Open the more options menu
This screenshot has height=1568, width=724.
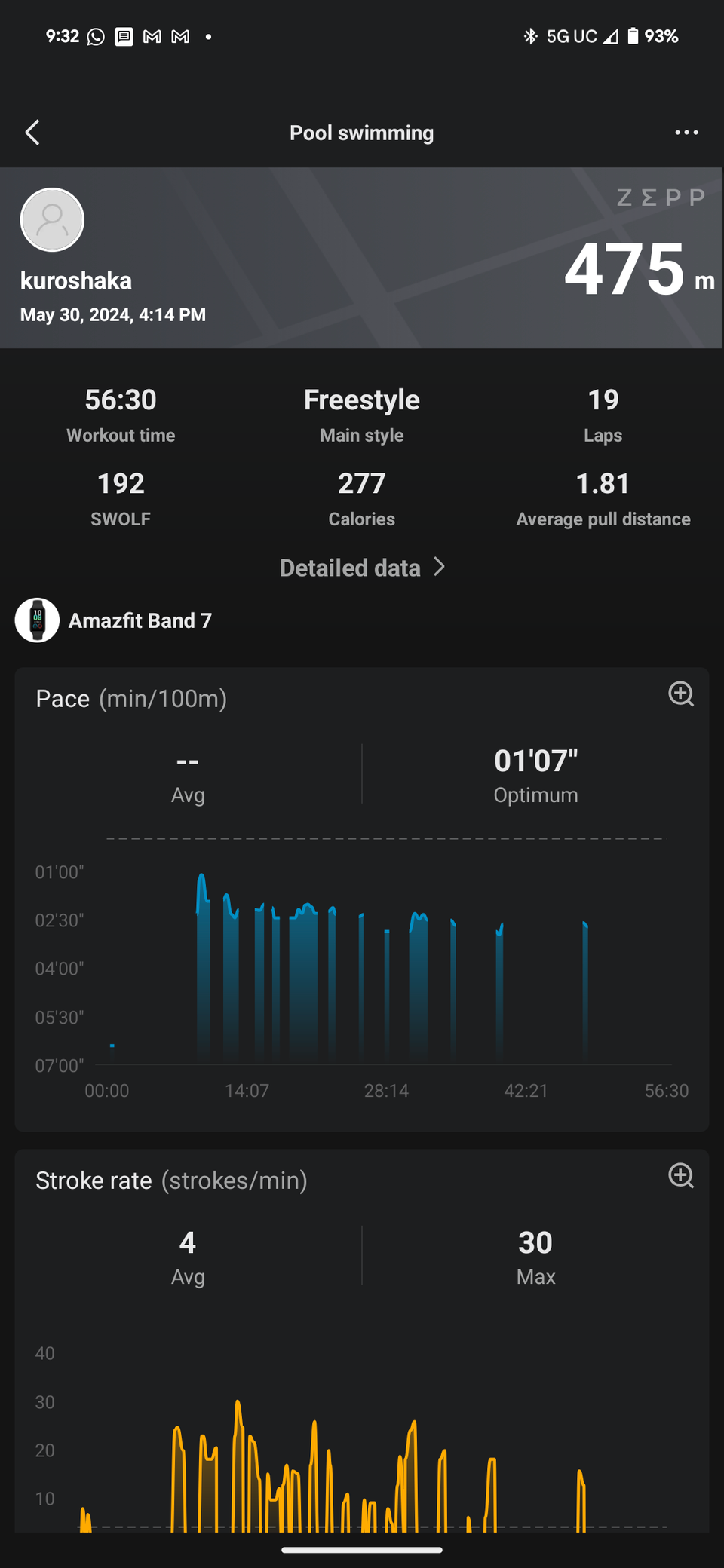coord(687,132)
